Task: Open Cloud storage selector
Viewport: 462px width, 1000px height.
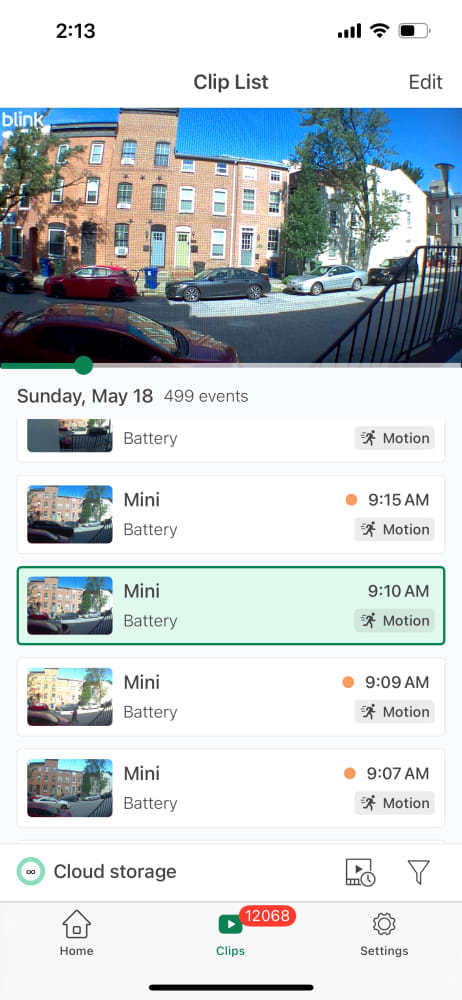Action: point(97,872)
